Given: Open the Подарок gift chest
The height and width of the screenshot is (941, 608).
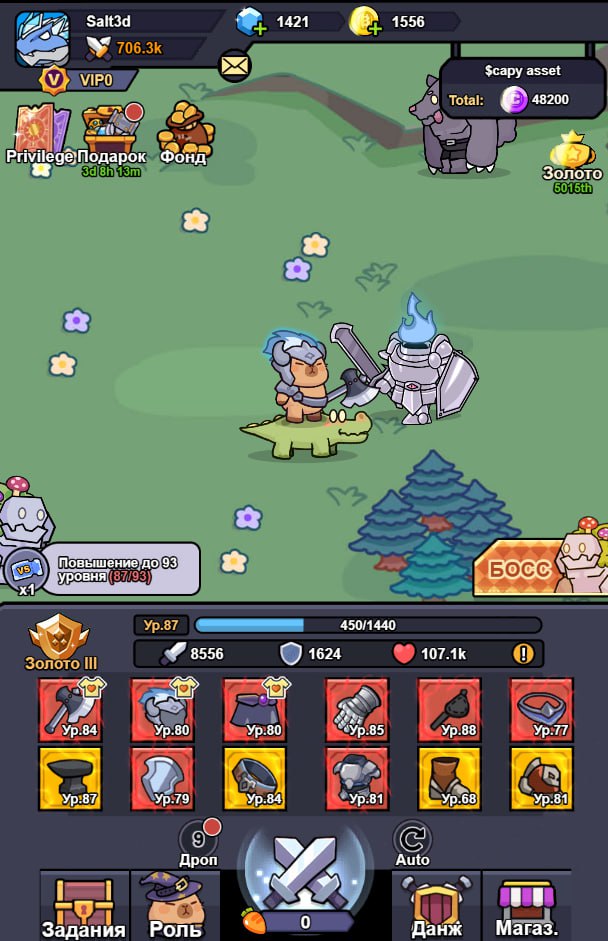Looking at the screenshot, I should click(x=111, y=135).
